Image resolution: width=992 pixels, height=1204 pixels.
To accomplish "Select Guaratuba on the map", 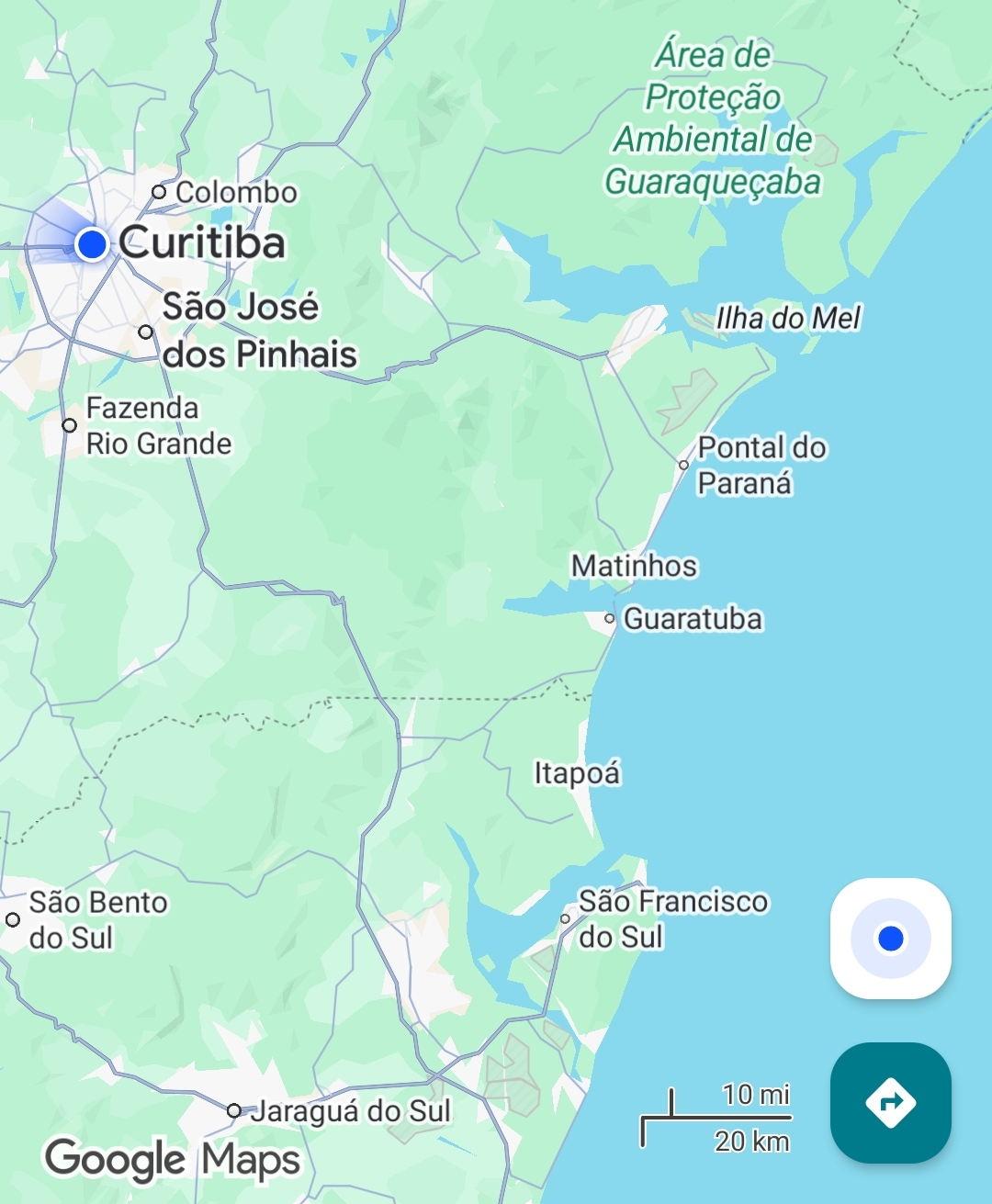I will 693,619.
